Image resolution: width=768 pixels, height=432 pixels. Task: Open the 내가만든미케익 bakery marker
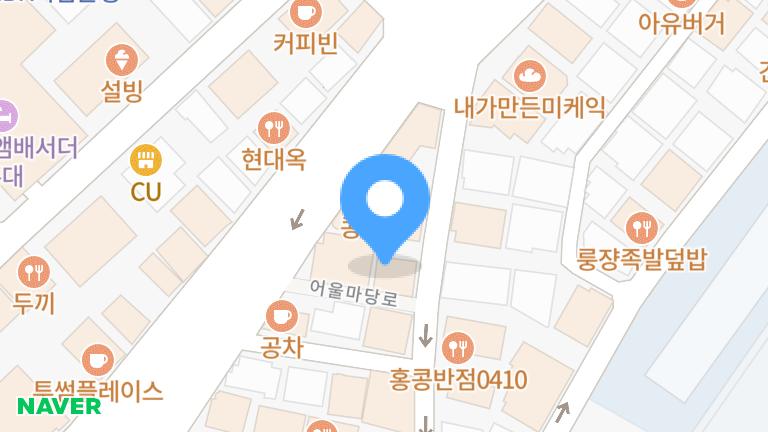(x=529, y=74)
